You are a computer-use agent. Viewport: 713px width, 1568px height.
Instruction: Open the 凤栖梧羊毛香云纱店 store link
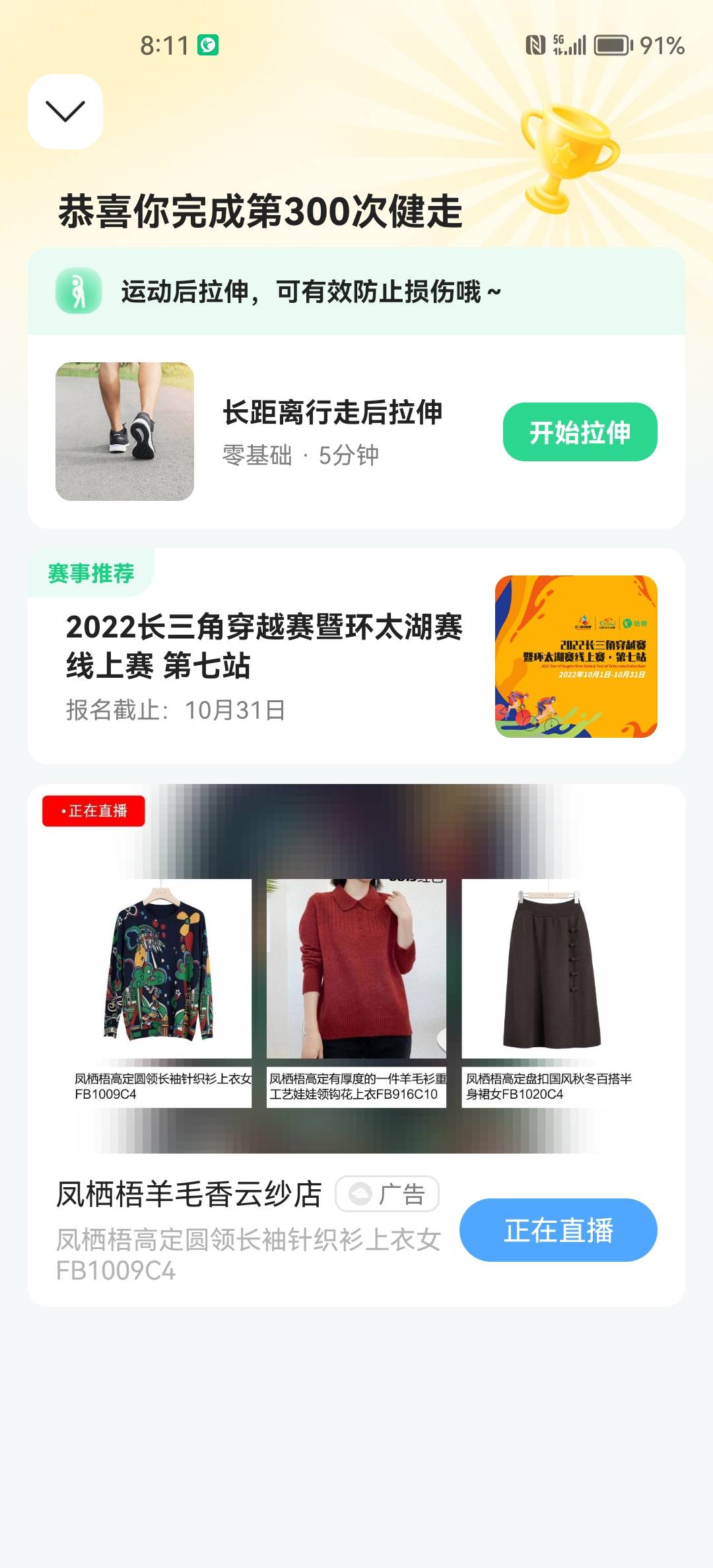(188, 1193)
